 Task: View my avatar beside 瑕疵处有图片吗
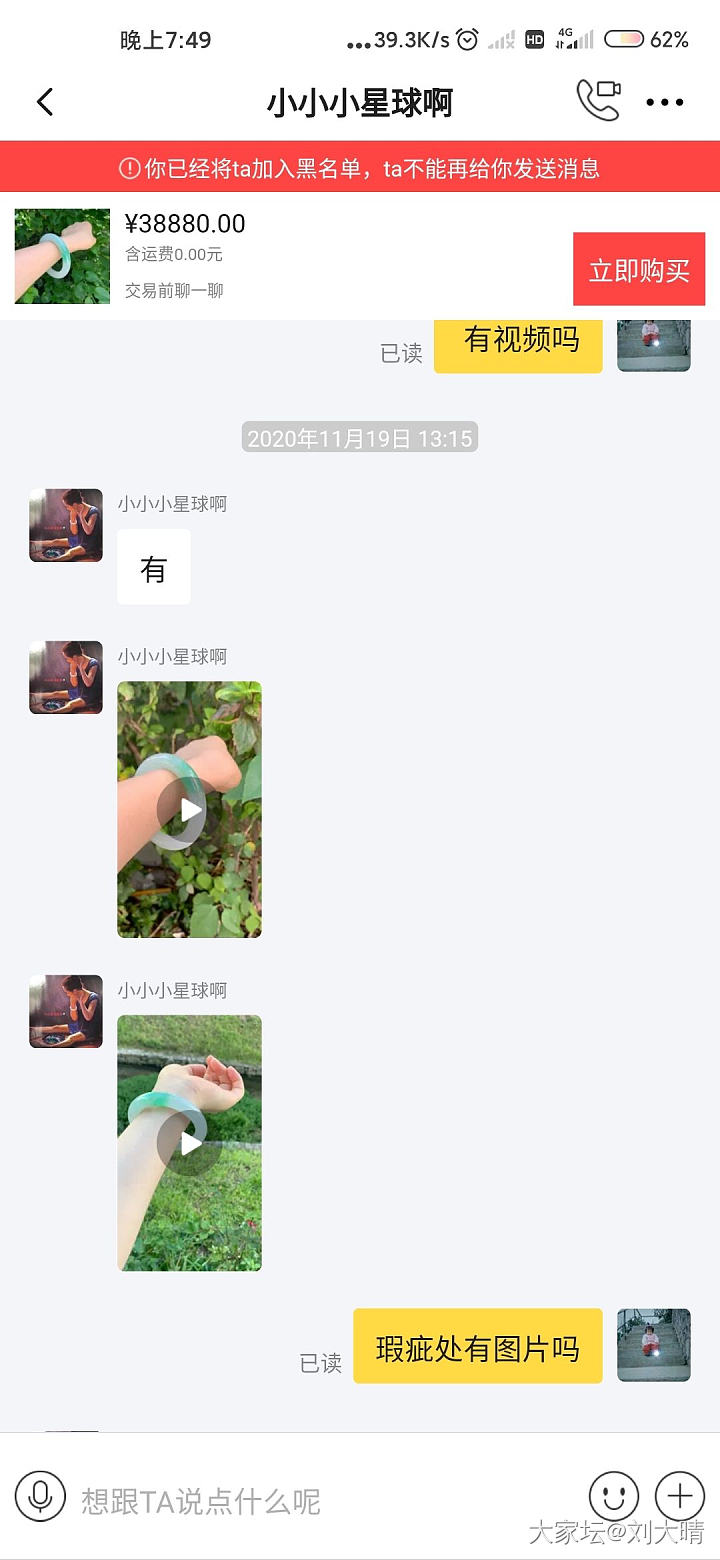pos(654,1345)
